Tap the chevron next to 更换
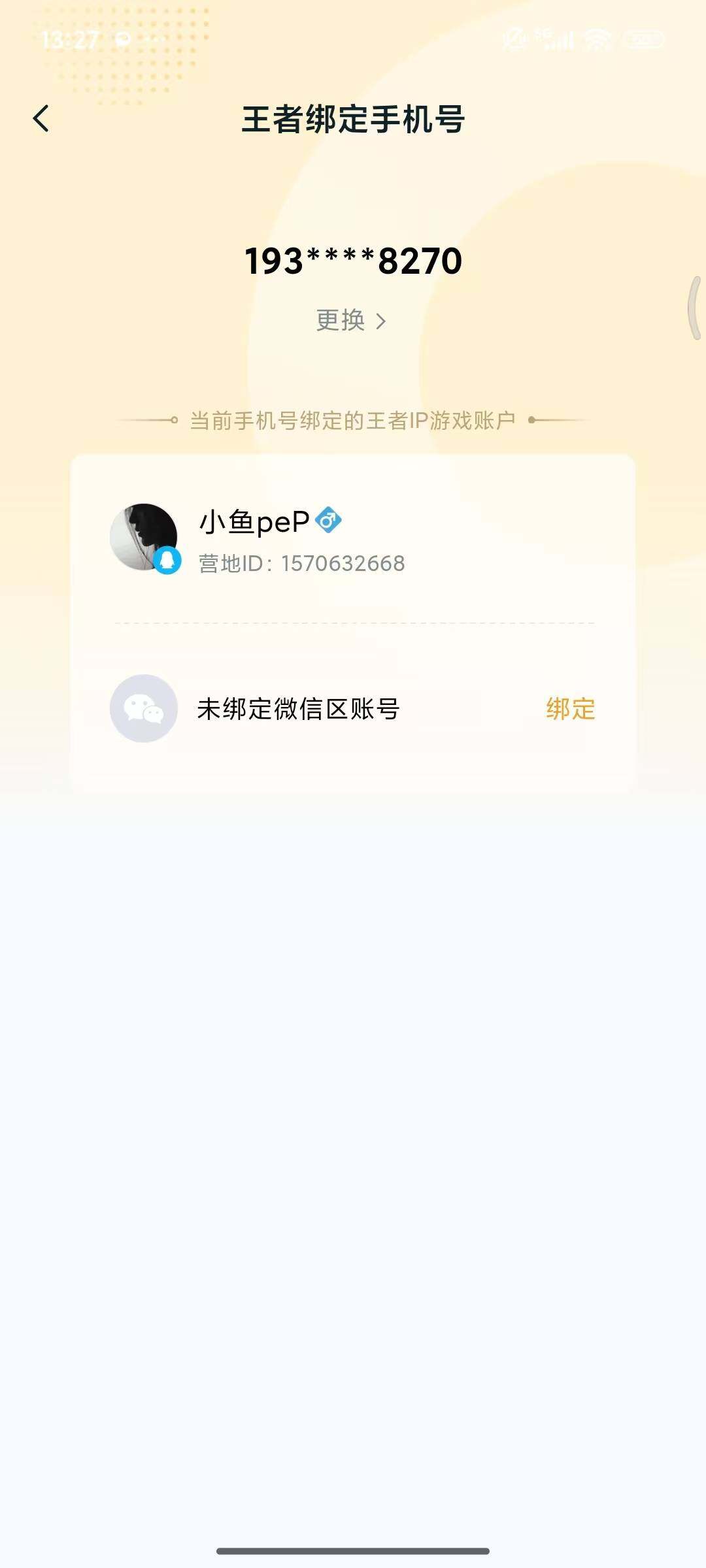This screenshot has height=1568, width=706. 382,321
